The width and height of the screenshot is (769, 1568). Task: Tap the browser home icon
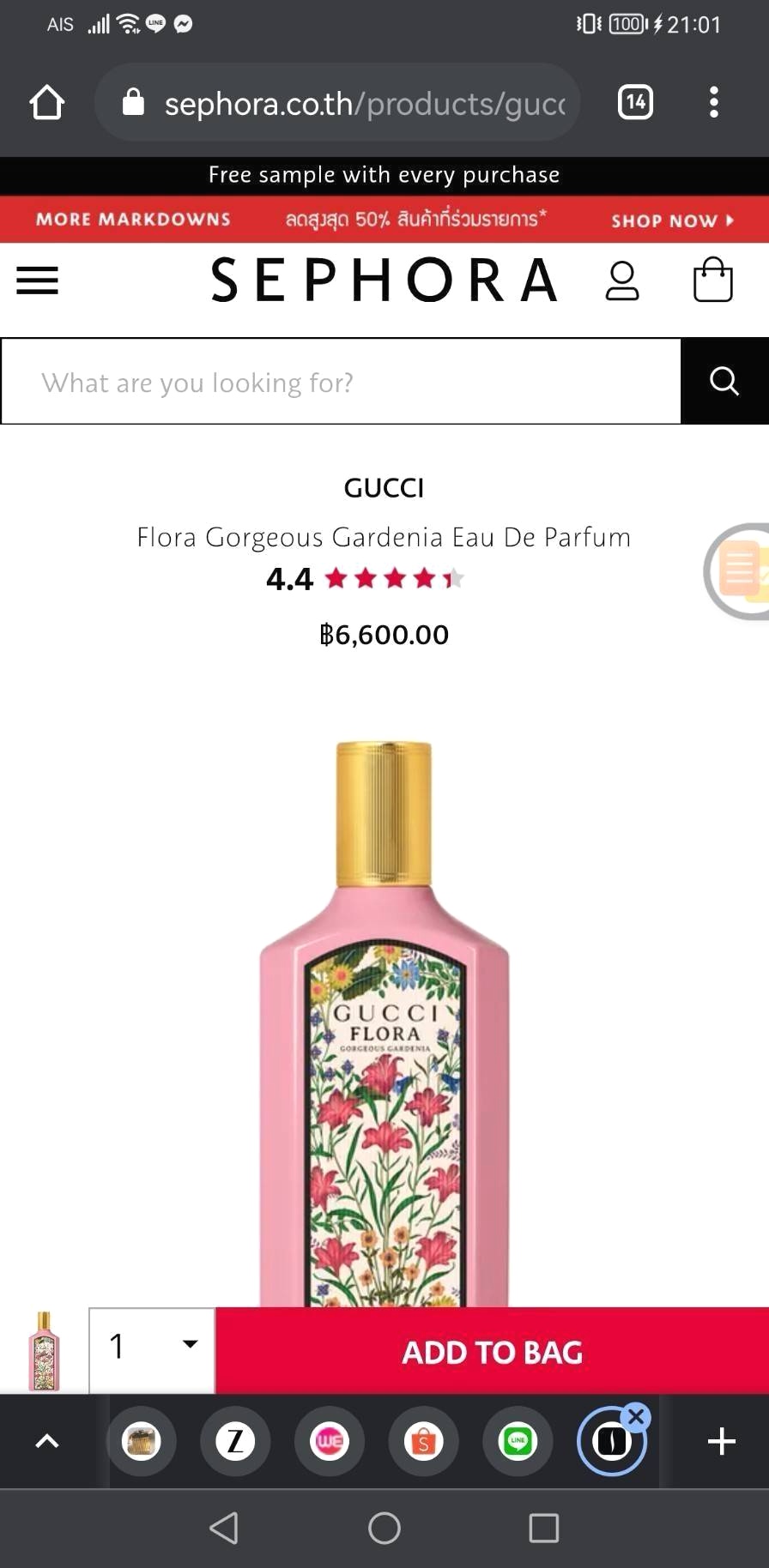47,103
